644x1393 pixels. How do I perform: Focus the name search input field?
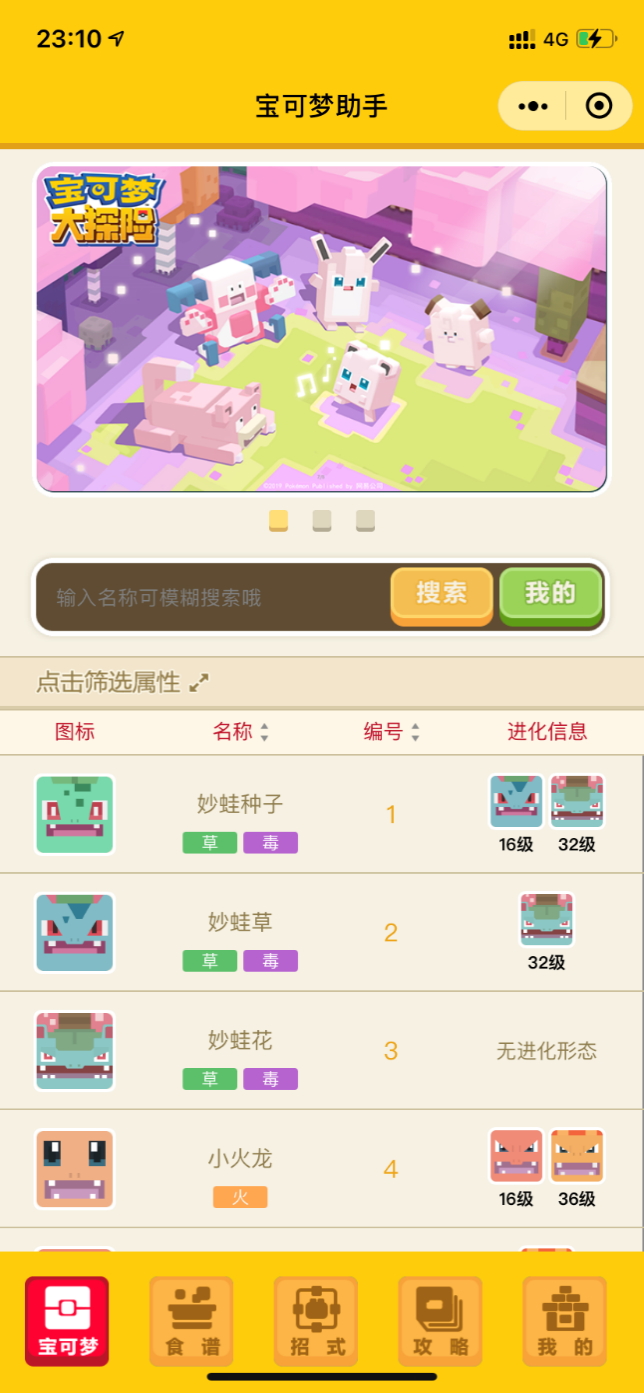point(210,597)
